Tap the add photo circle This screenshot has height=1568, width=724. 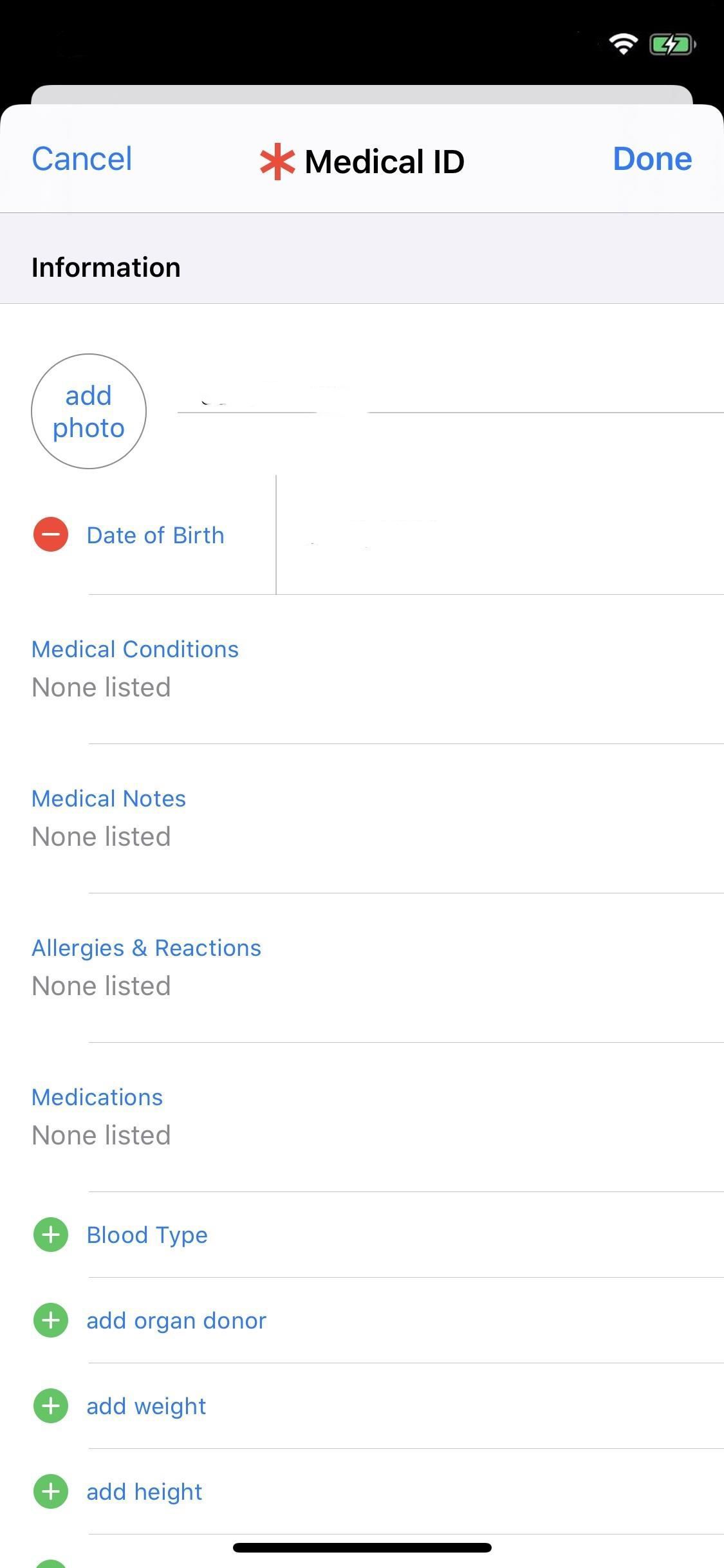[x=88, y=411]
